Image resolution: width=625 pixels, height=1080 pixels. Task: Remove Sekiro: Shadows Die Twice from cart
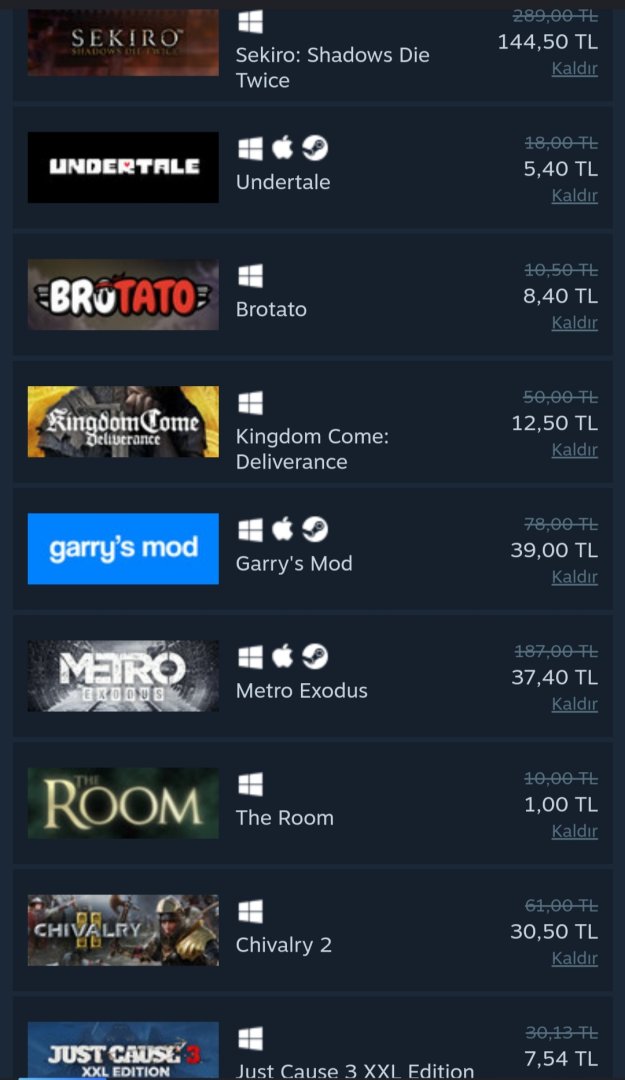[x=574, y=69]
